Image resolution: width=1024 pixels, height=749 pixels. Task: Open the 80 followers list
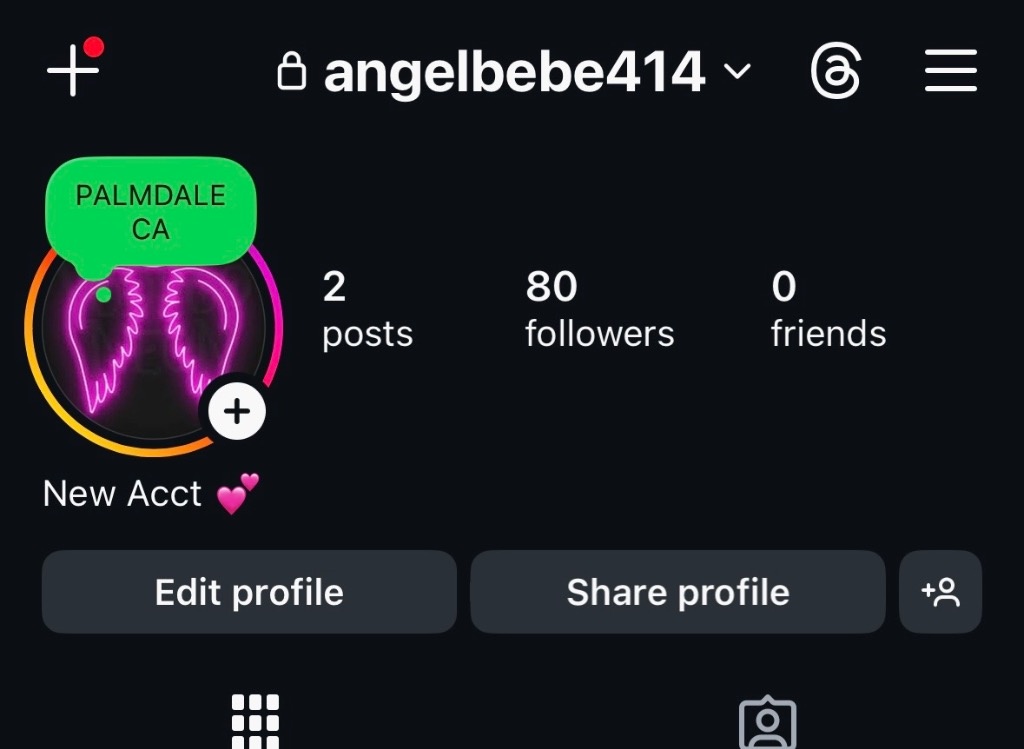coord(599,310)
